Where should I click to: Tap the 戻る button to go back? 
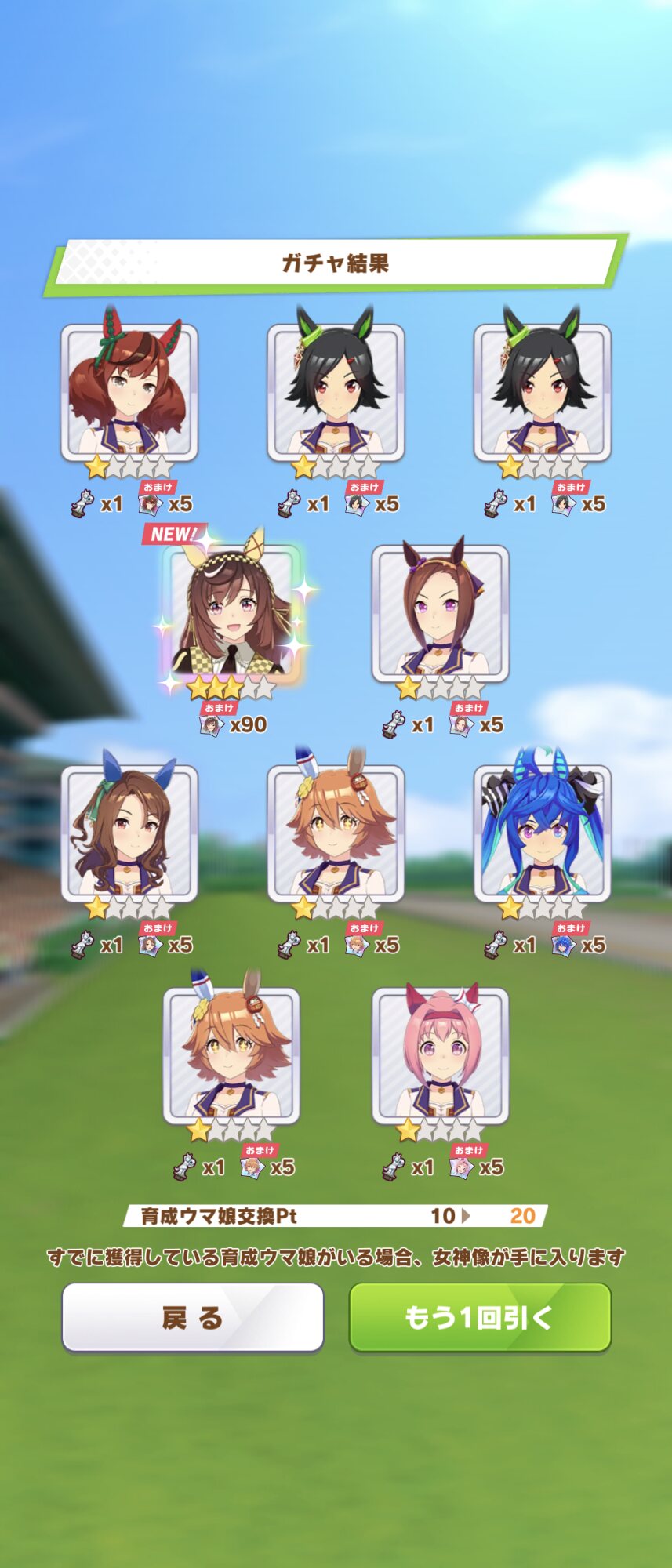click(x=193, y=1318)
